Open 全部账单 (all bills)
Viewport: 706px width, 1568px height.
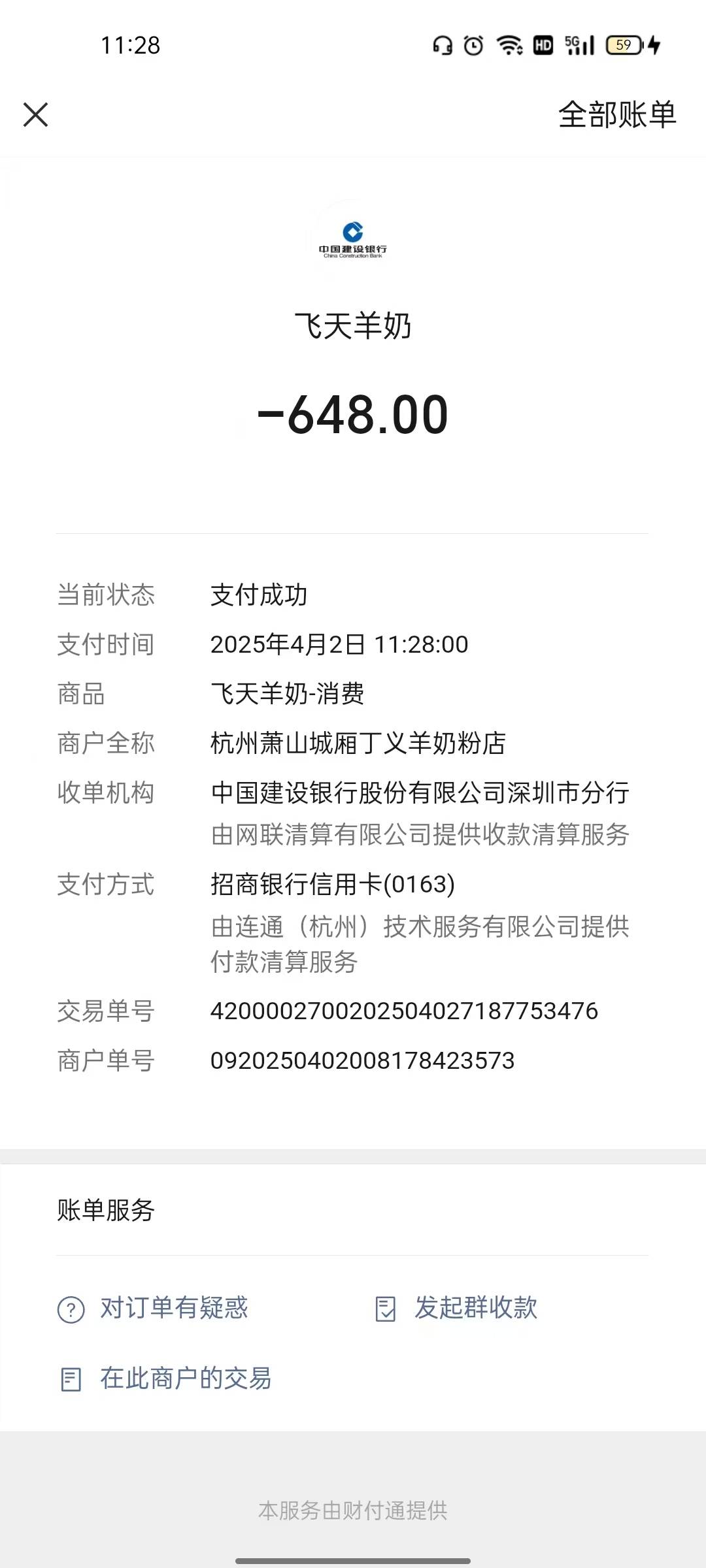click(616, 115)
